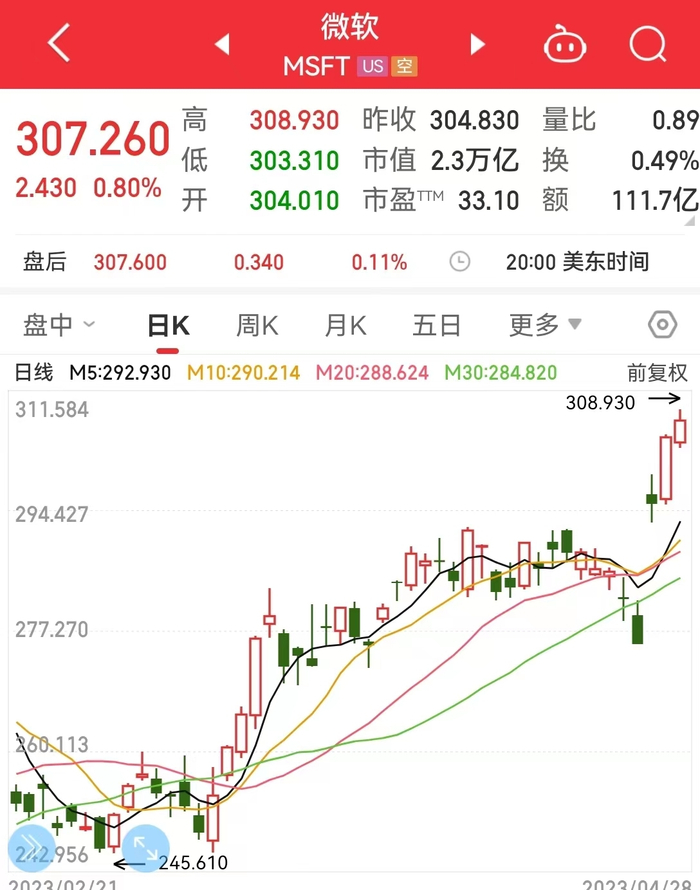Expand the 更多 chart options
Image resolution: width=700 pixels, height=890 pixels.
(545, 325)
